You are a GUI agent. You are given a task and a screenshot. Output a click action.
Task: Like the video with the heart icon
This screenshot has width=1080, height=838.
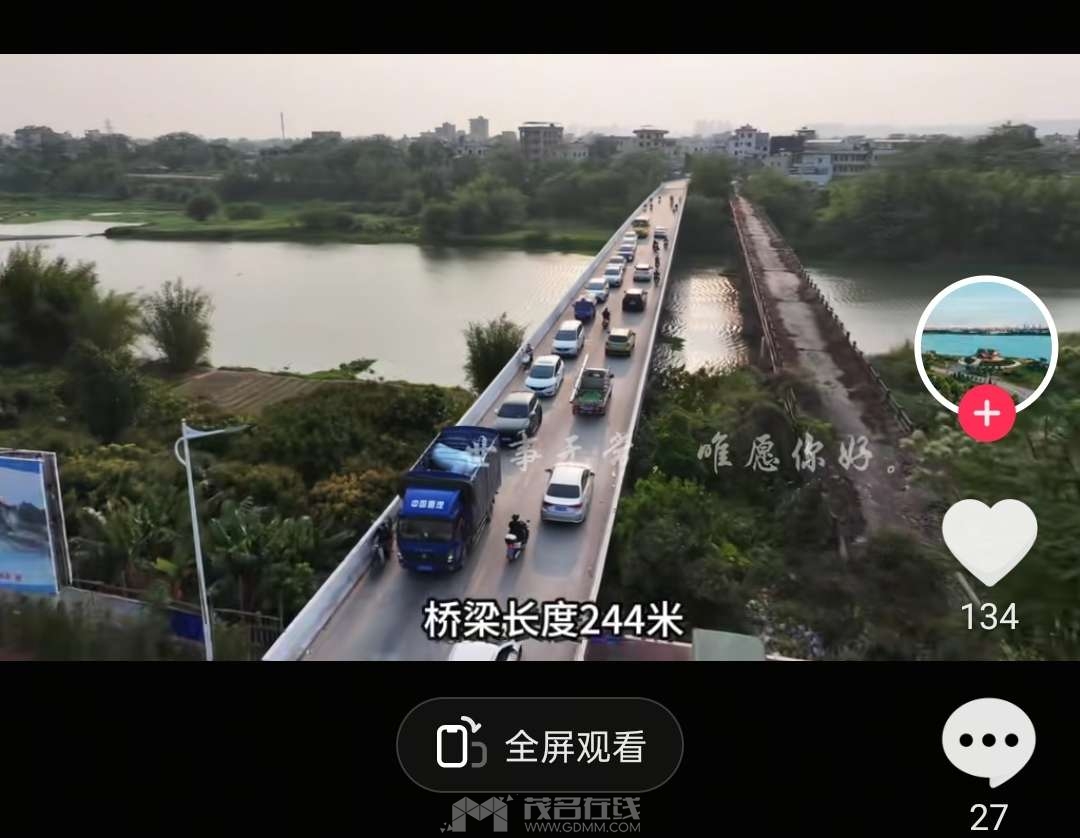[989, 541]
